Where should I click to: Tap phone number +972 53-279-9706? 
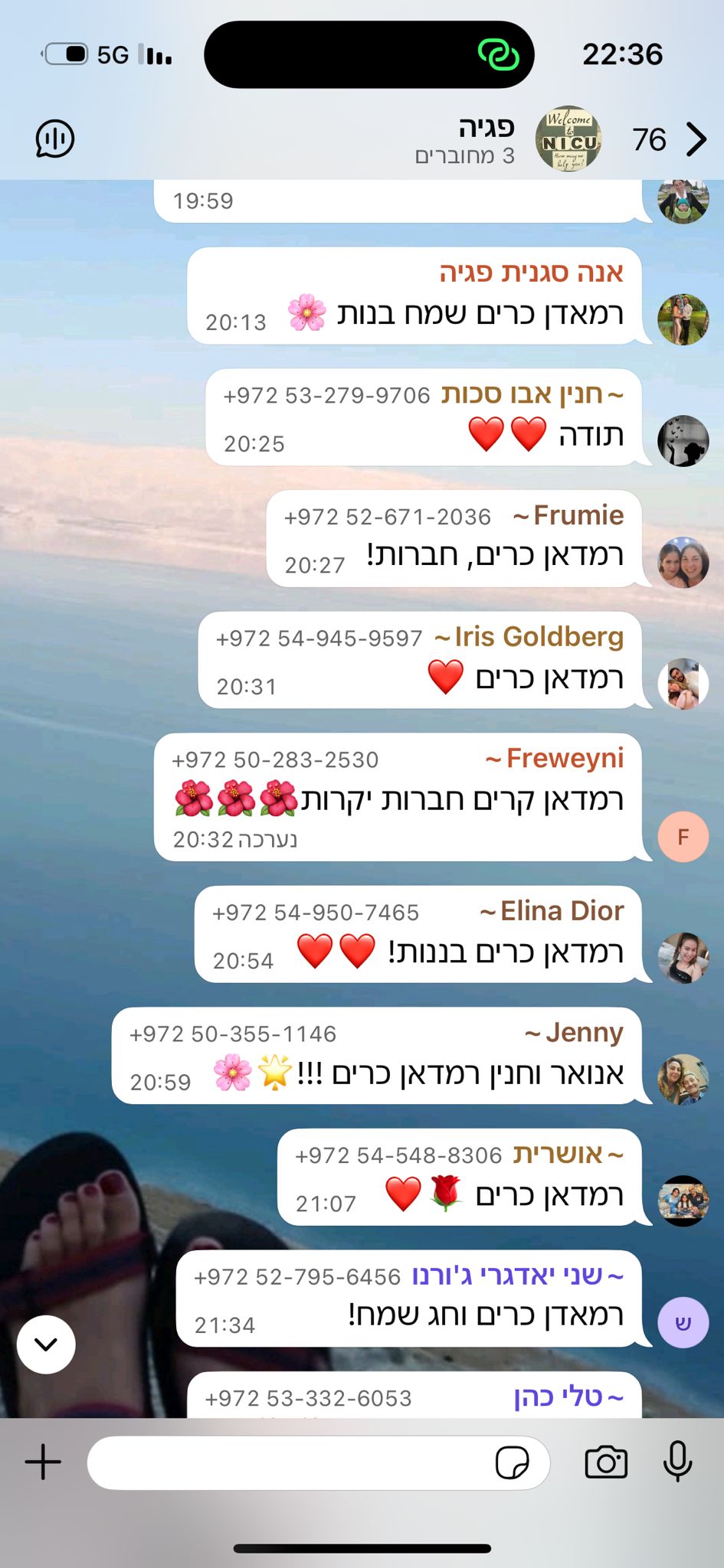tap(327, 396)
